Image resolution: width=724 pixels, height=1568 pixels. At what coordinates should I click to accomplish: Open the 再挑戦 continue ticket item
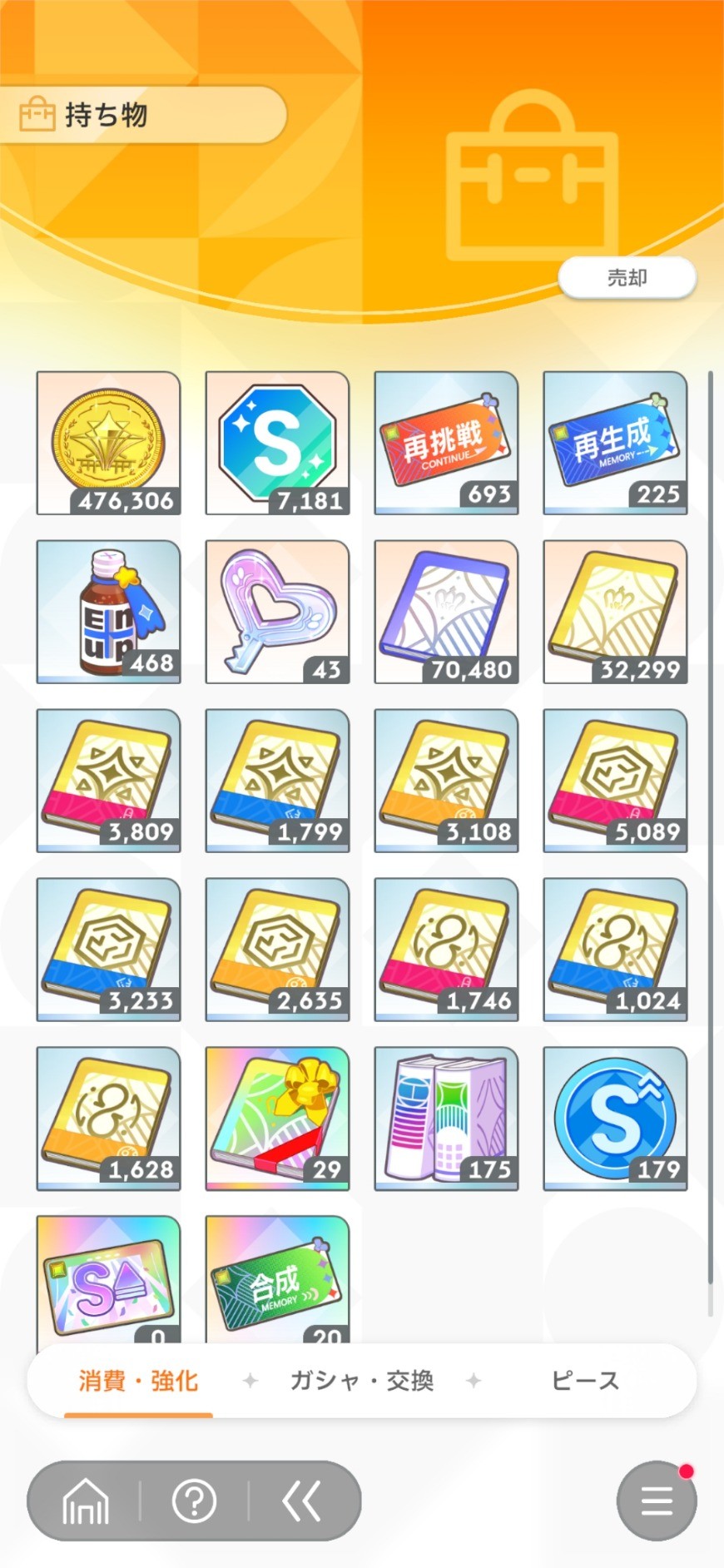click(446, 444)
